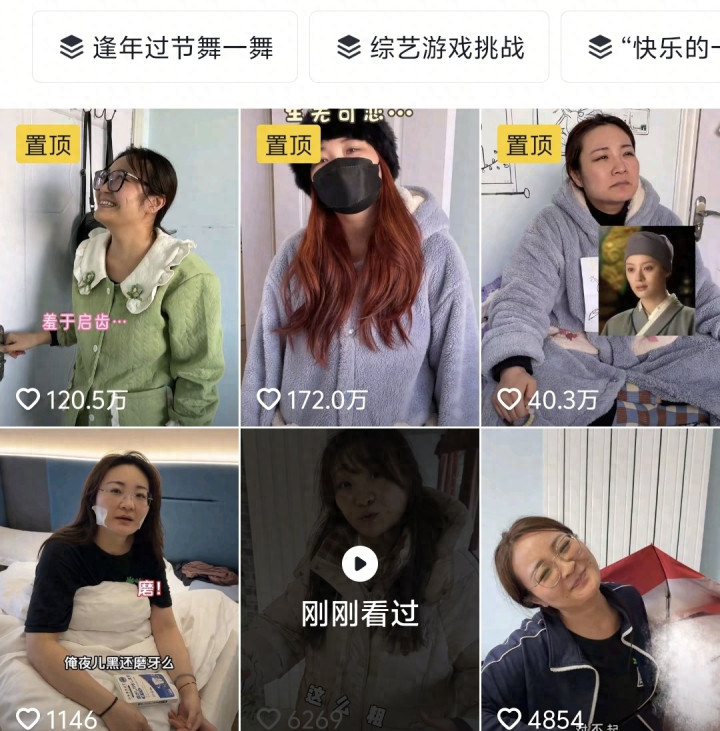Screen dimensions: 720x731
Task: Open the pinned video with 172.0万 likes
Action: 359,268
